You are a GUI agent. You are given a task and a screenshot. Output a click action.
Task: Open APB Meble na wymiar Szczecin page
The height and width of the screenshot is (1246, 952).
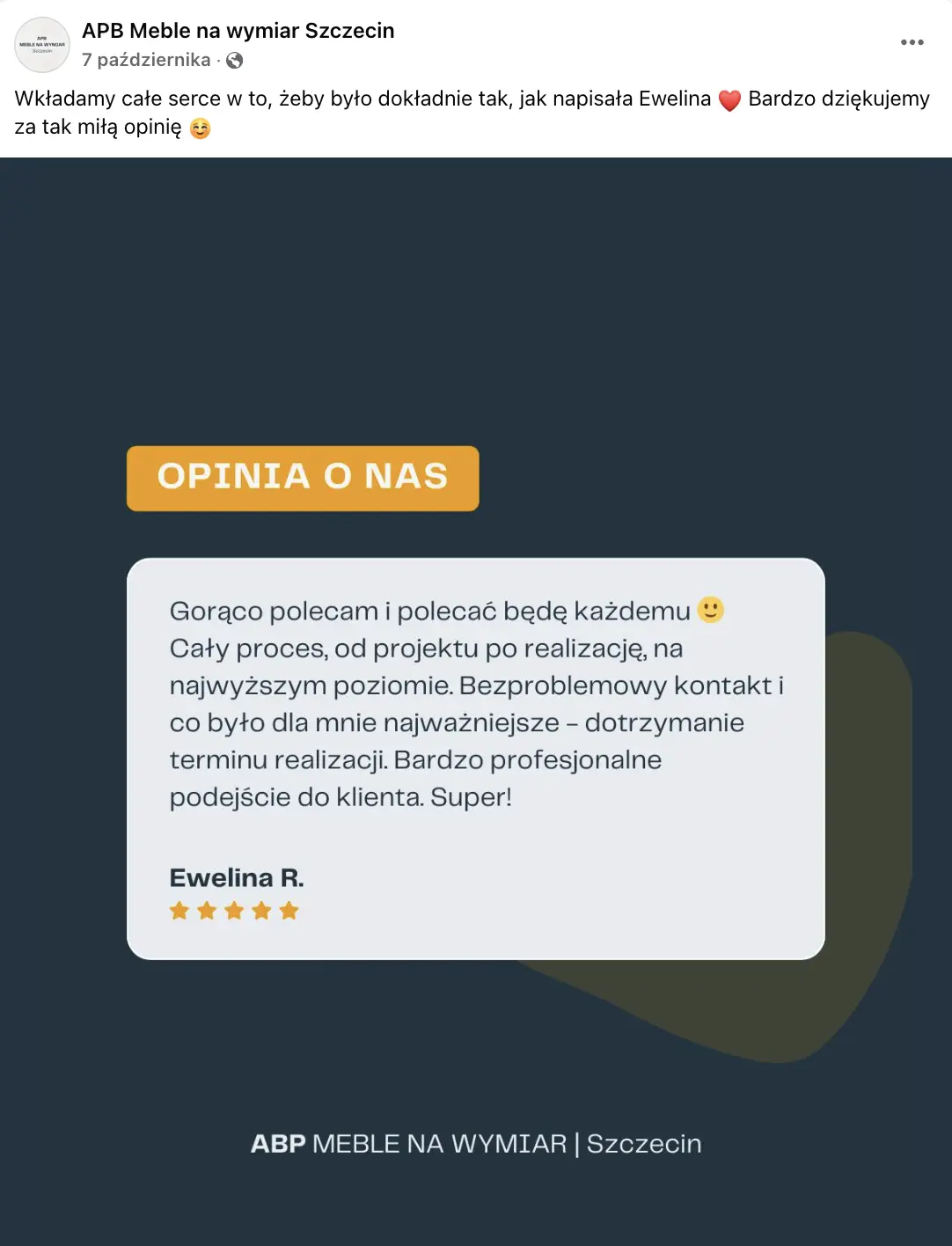coord(238,31)
